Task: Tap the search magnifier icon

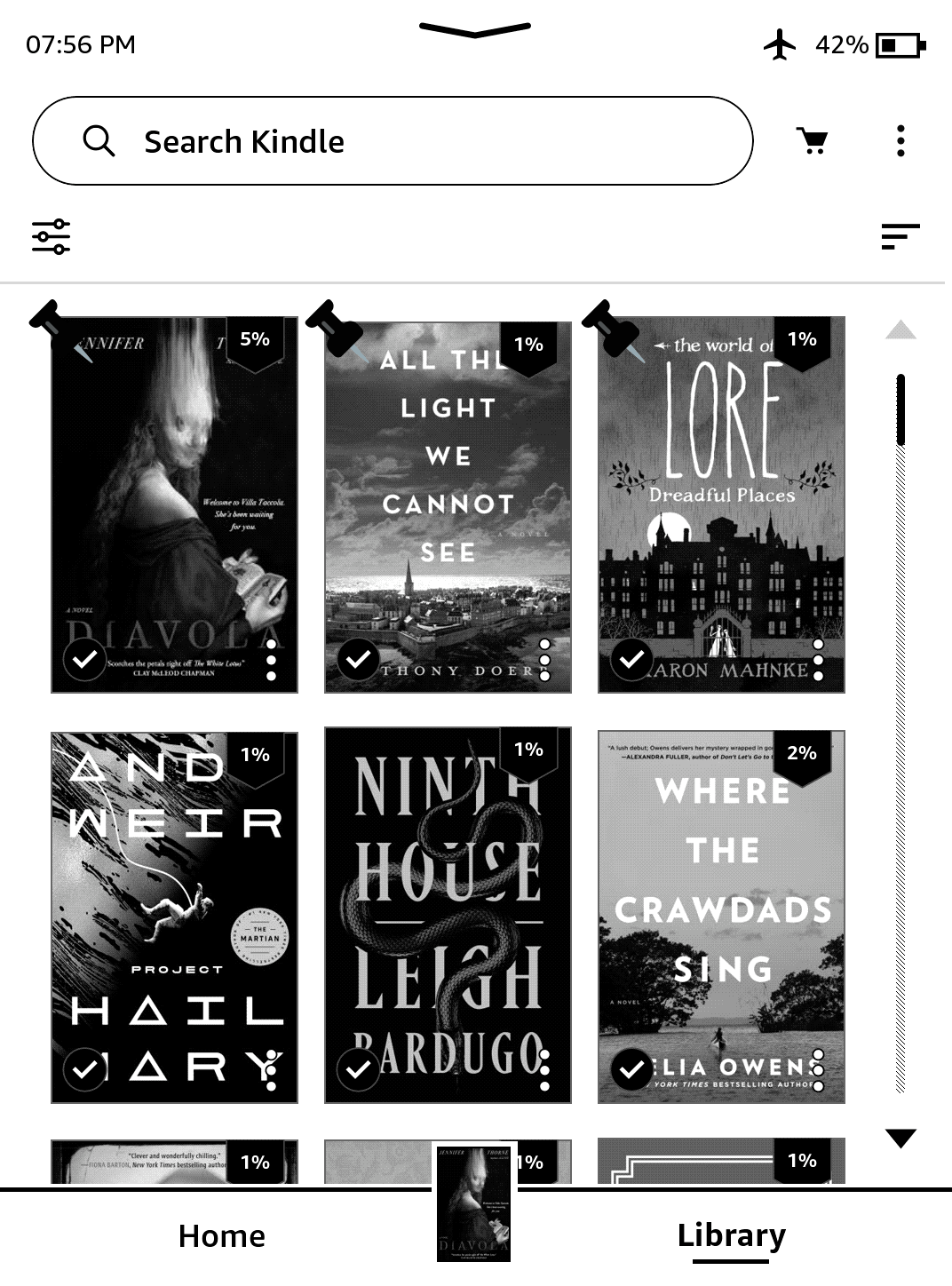Action: [x=99, y=140]
